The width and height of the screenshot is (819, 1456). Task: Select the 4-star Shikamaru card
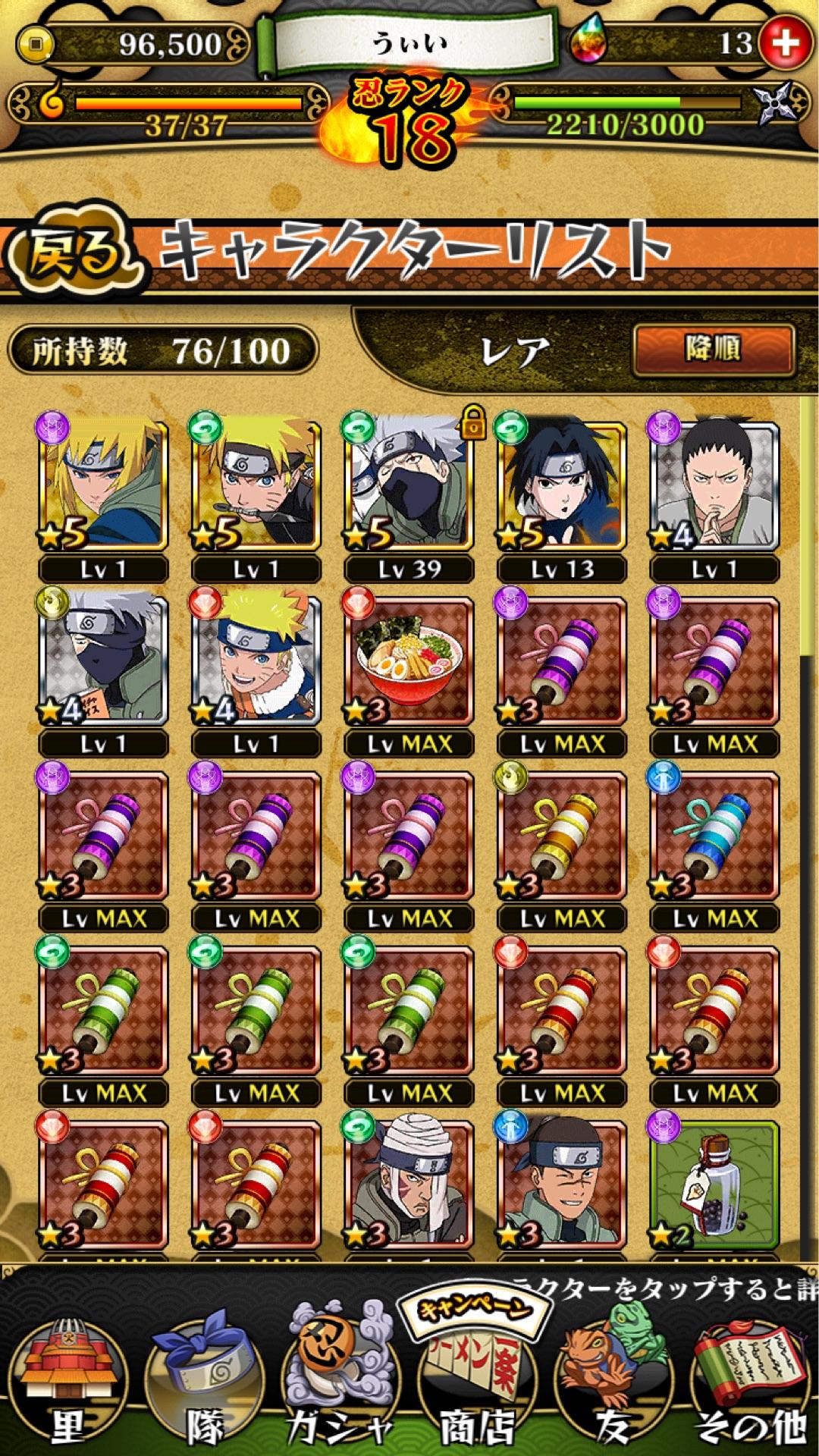click(714, 485)
